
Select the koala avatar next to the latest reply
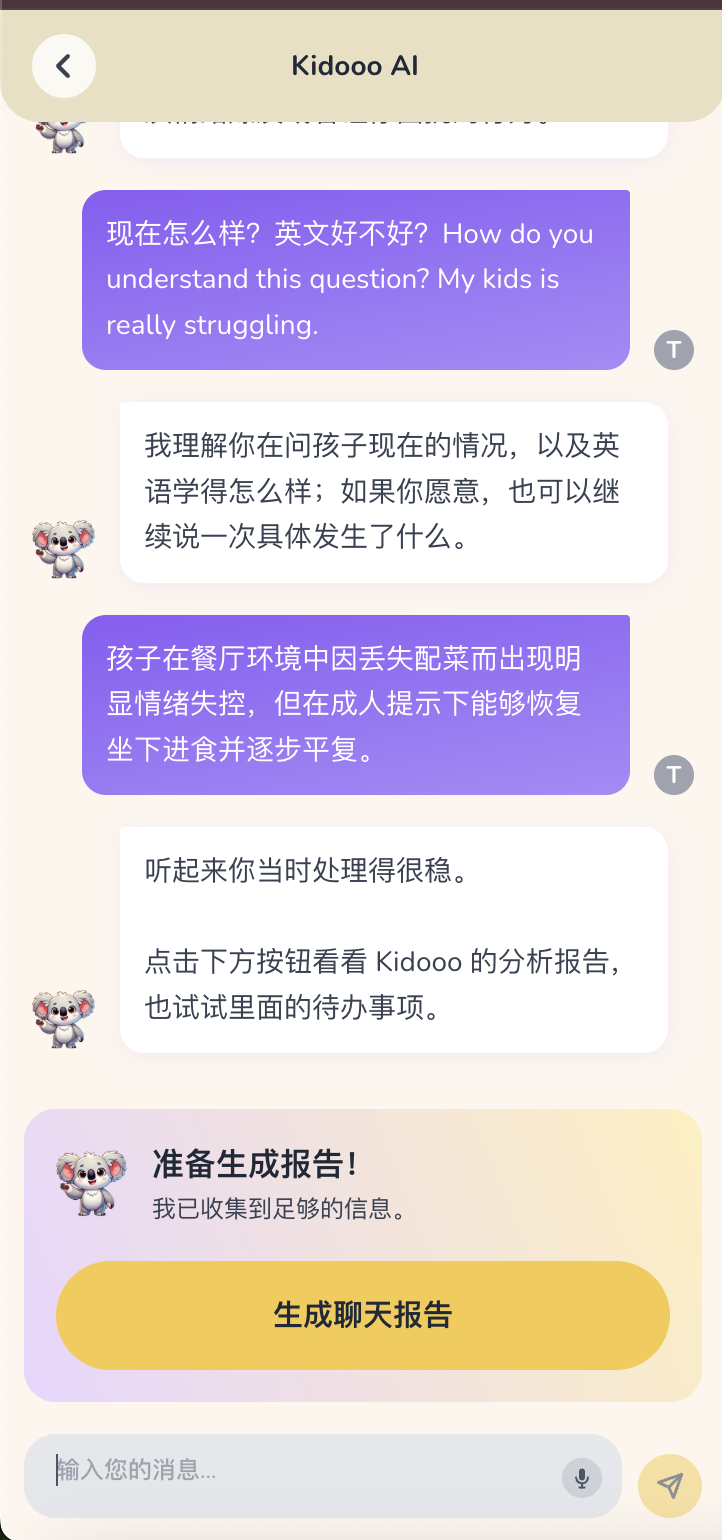[63, 1017]
